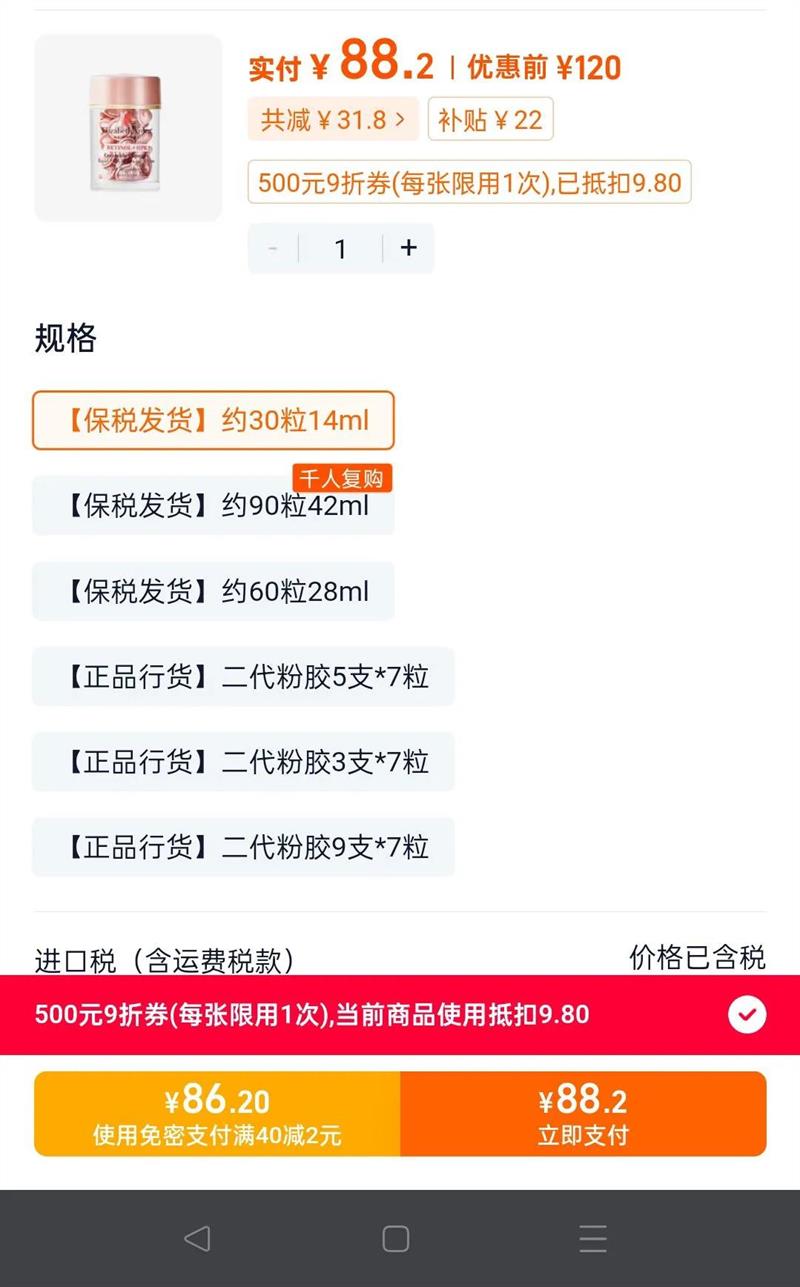Open the product image thumbnail
The image size is (800, 1287).
tap(128, 128)
